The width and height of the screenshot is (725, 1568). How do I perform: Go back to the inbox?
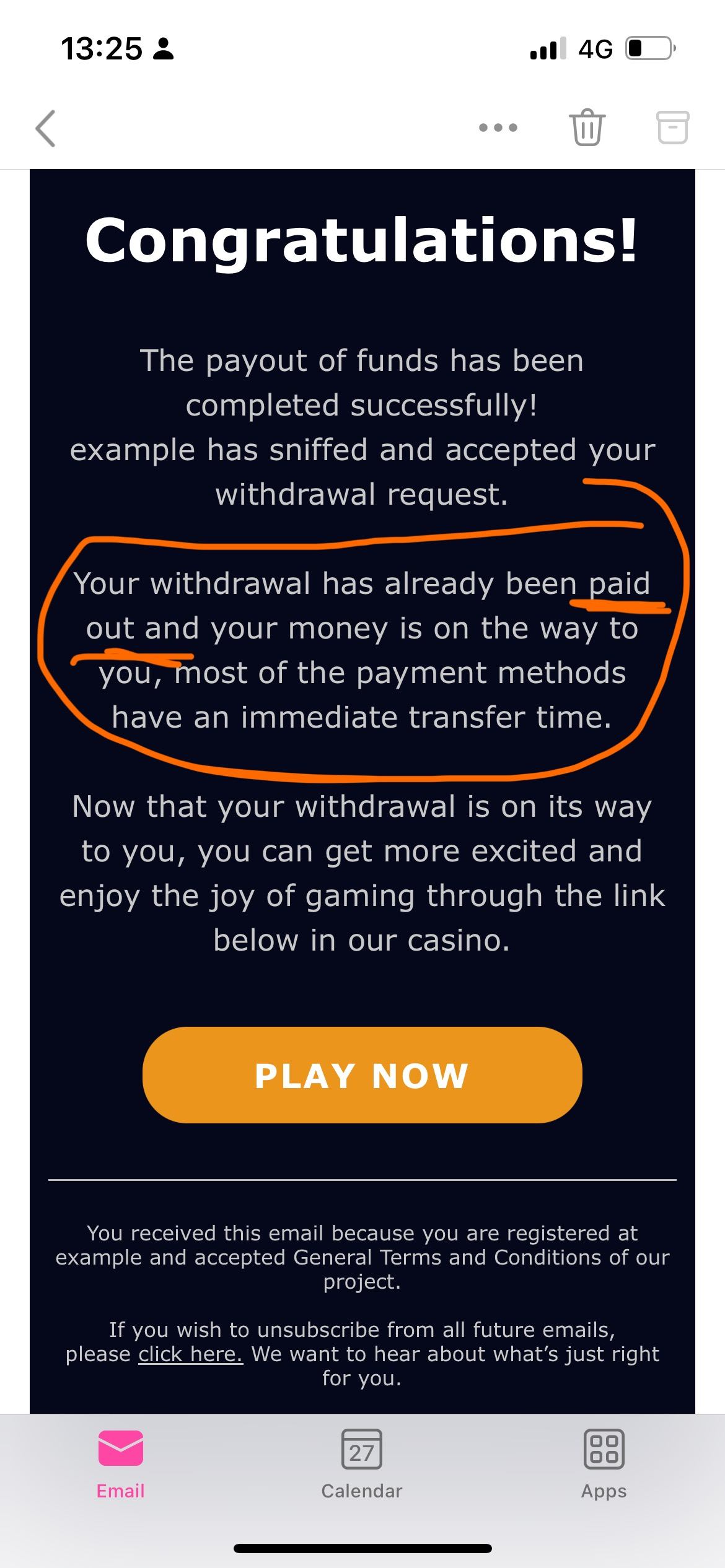pyautogui.click(x=46, y=128)
